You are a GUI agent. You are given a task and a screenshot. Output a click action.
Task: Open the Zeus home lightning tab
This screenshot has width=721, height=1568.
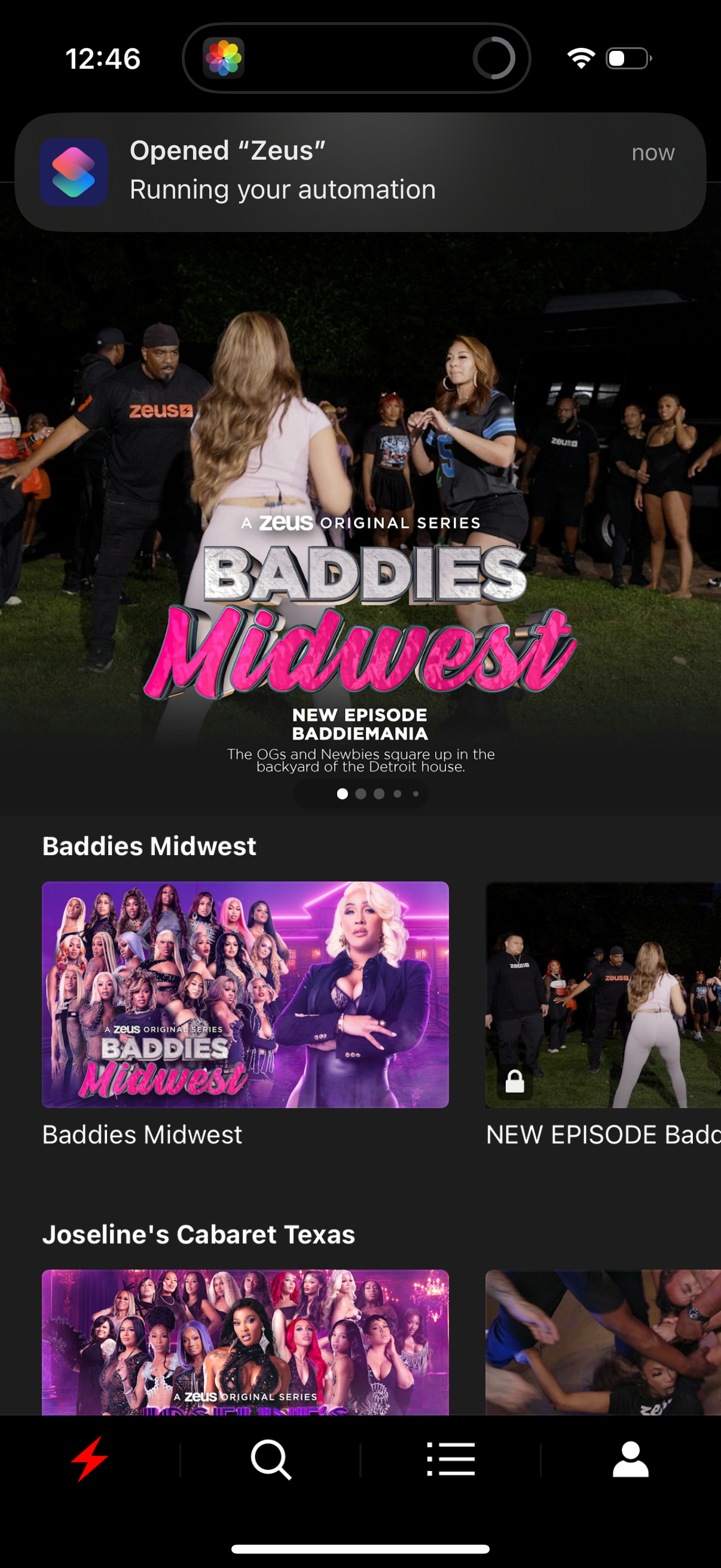click(90, 1459)
